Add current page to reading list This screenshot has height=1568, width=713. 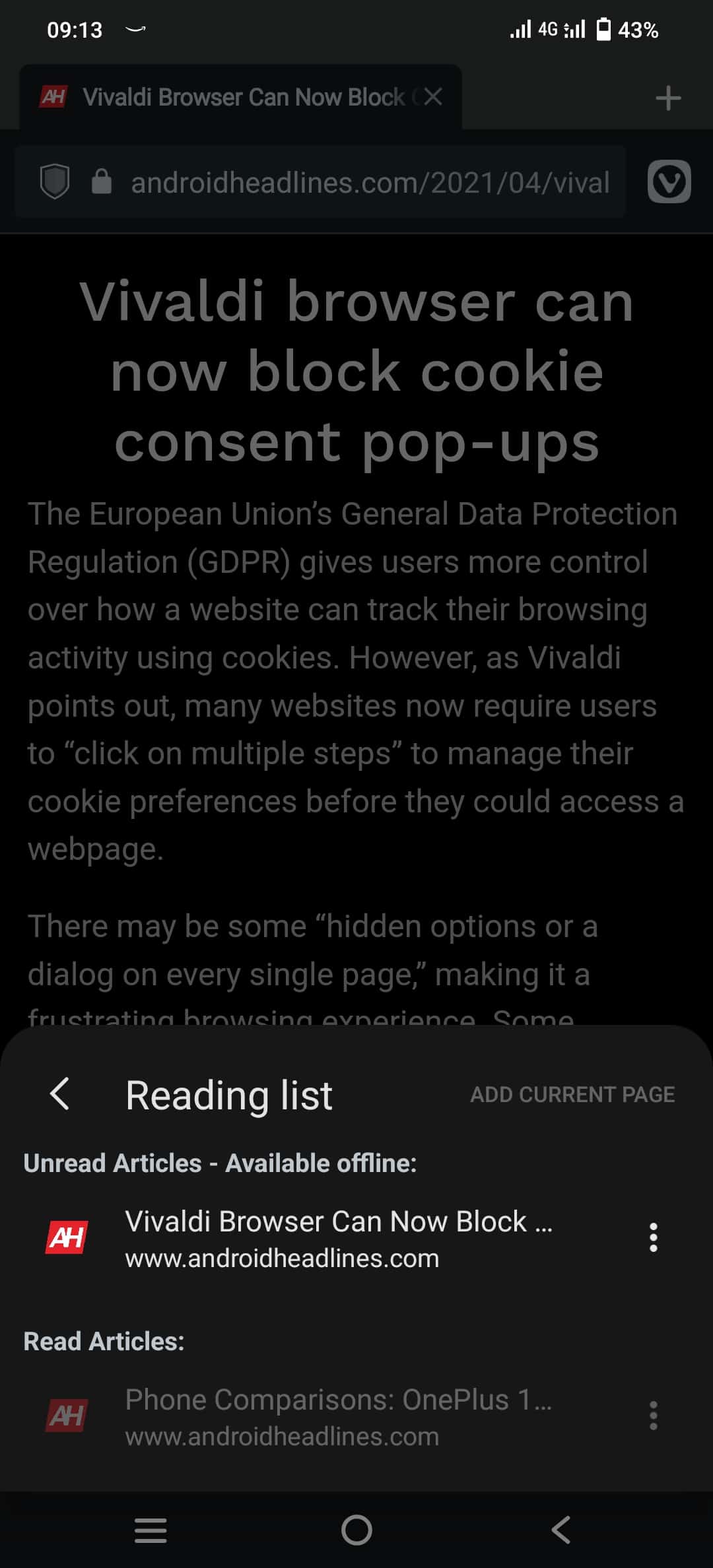click(x=572, y=1094)
